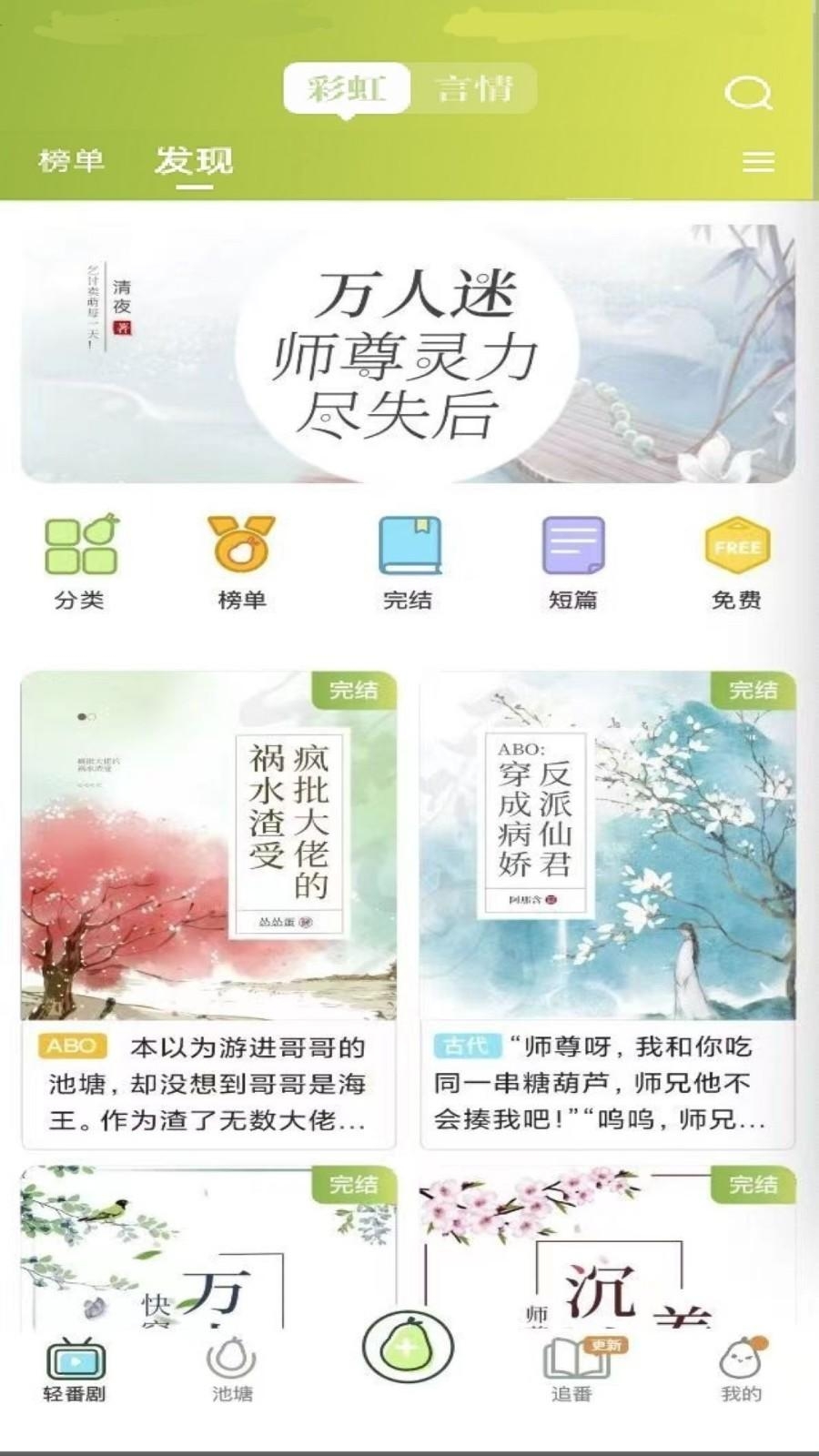Screen dimensions: 819x1456
Task: Switch to the 言情 segment
Action: [x=474, y=89]
